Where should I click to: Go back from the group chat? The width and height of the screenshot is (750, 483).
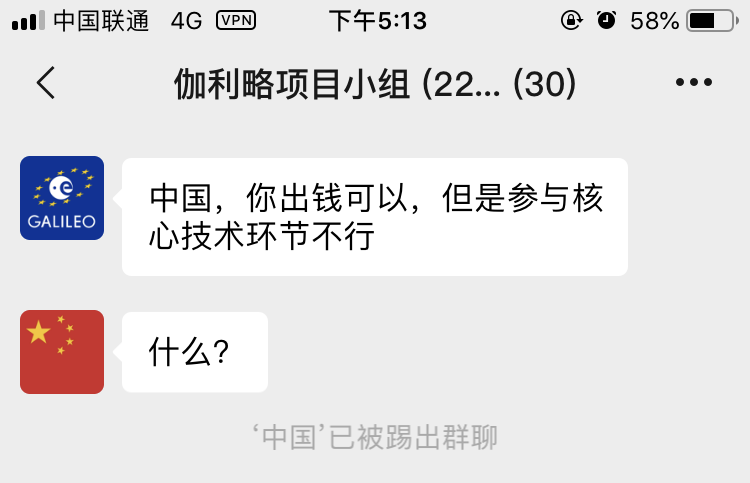click(x=45, y=83)
